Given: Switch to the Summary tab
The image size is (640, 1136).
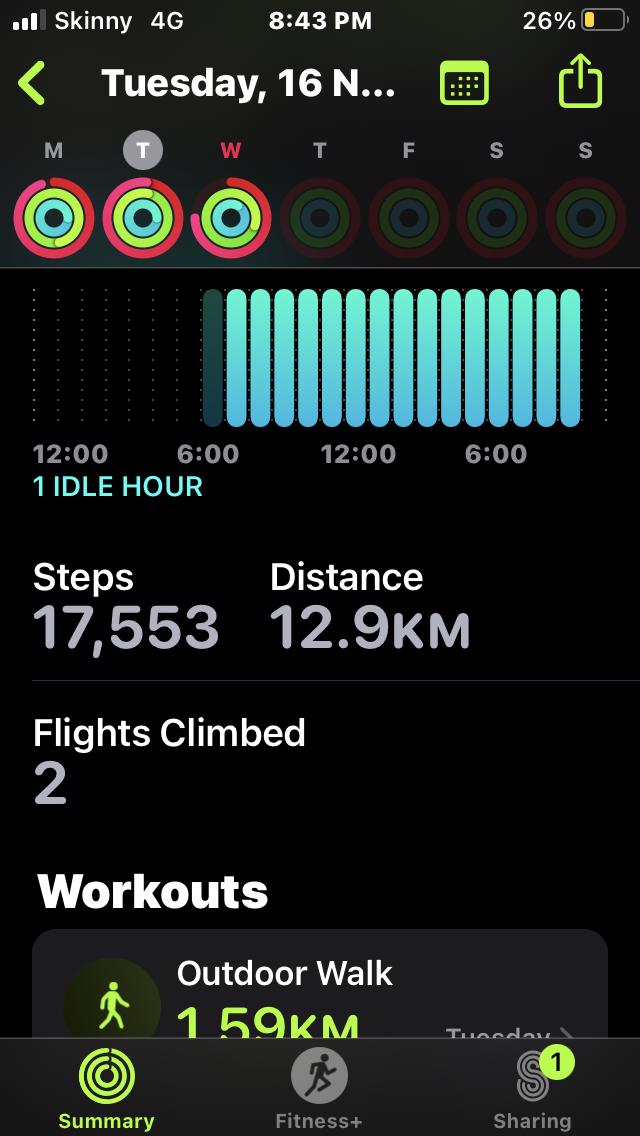Looking at the screenshot, I should (106, 1090).
